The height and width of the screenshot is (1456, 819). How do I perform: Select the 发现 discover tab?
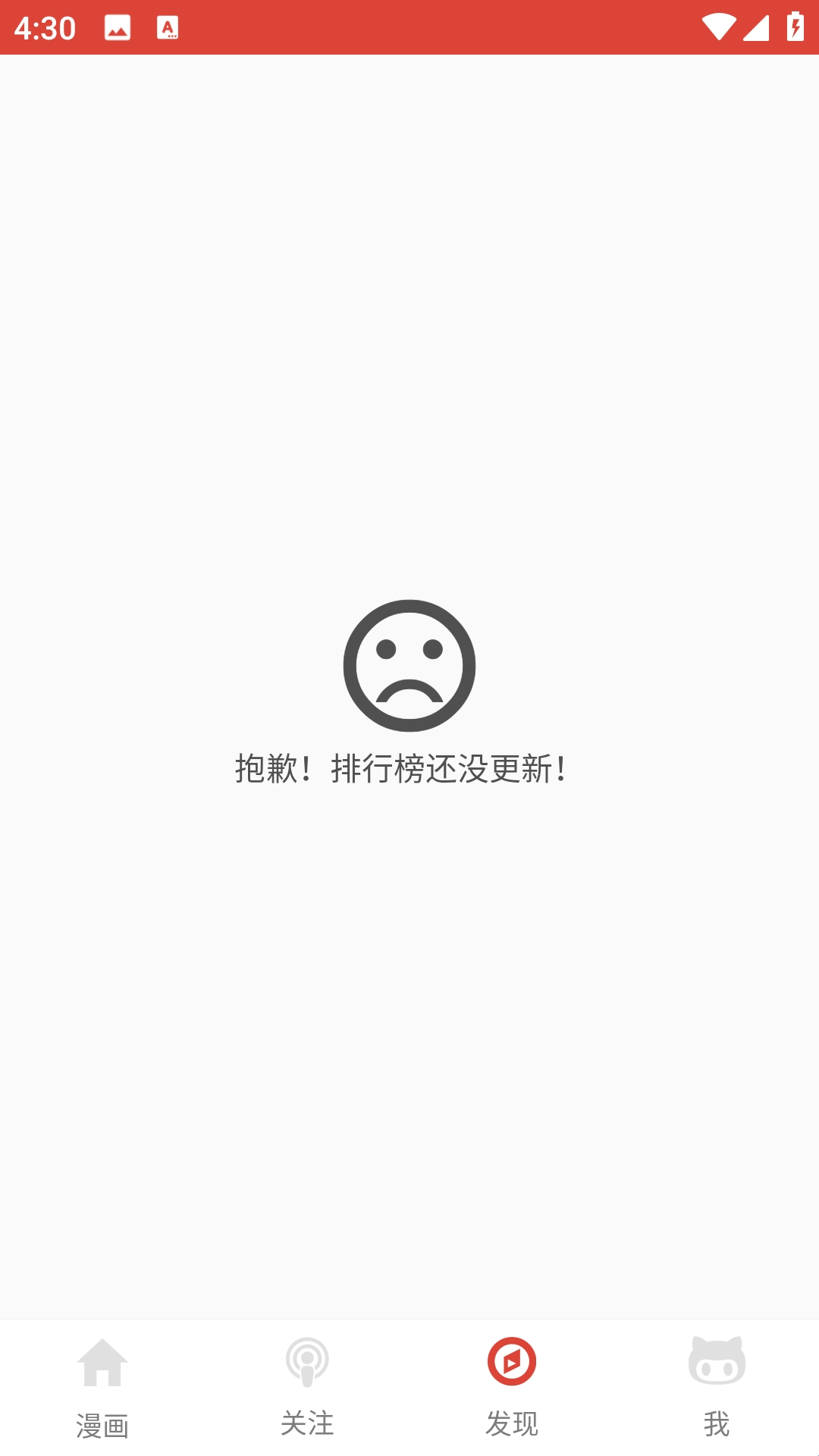pyautogui.click(x=512, y=1388)
